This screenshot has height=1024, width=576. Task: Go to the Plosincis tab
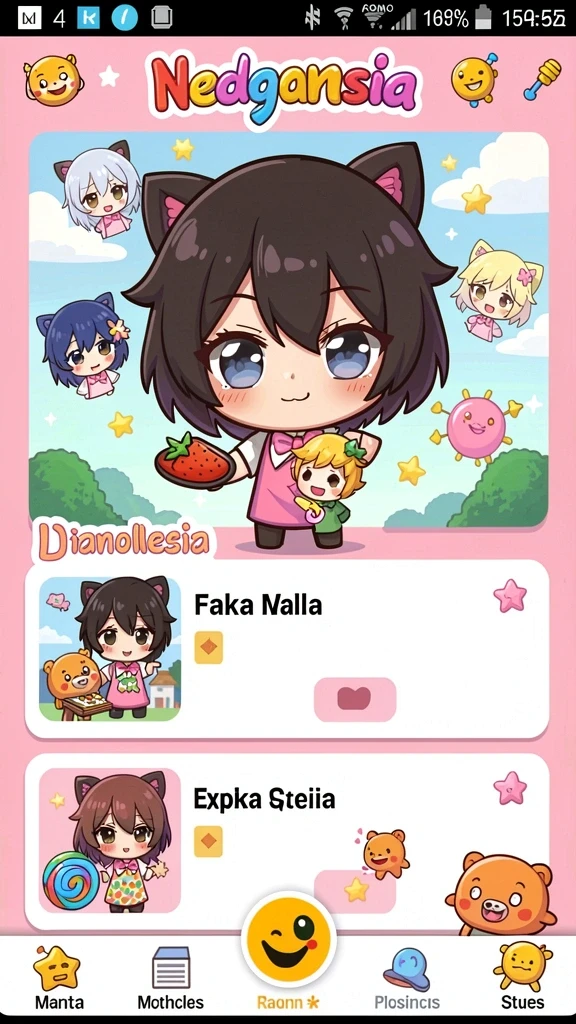pos(407,978)
